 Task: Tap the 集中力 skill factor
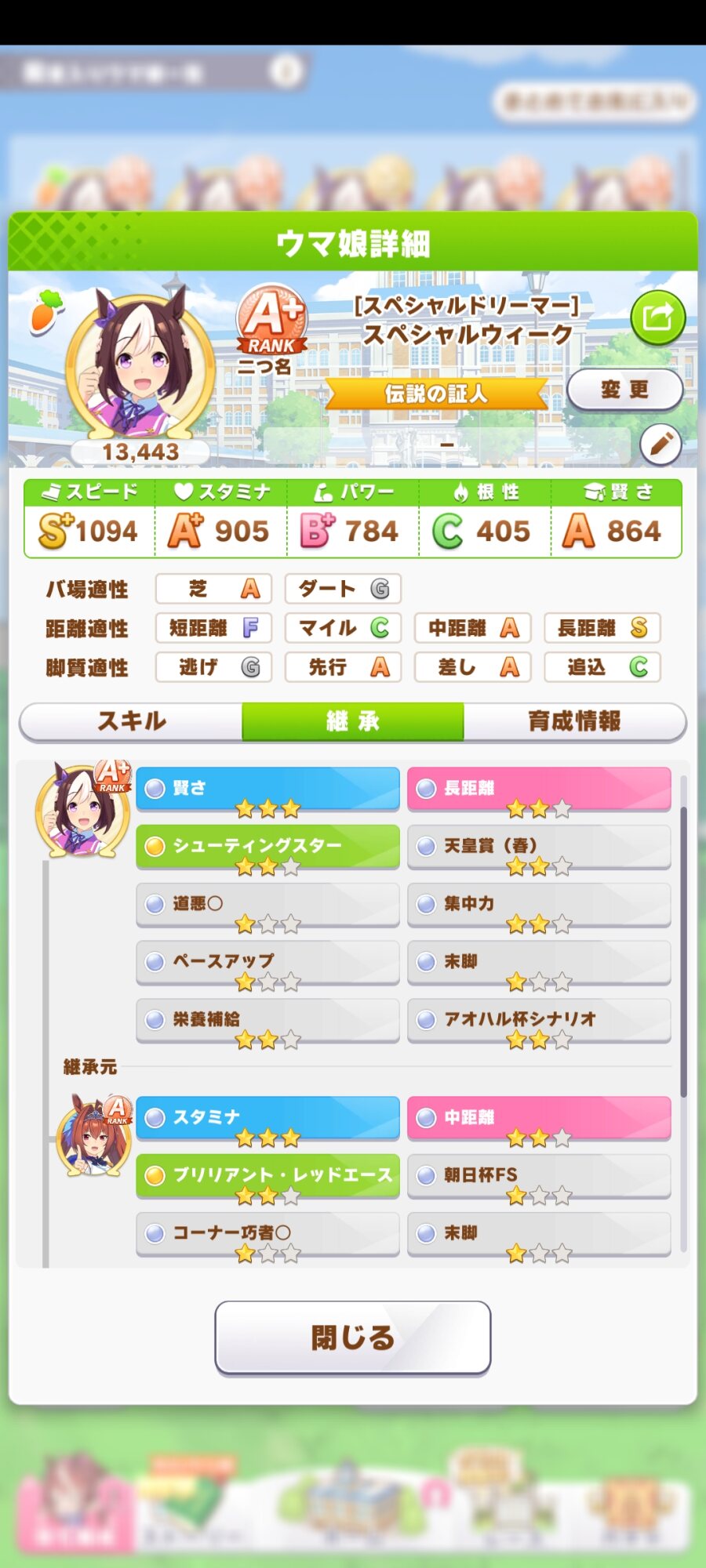click(539, 905)
